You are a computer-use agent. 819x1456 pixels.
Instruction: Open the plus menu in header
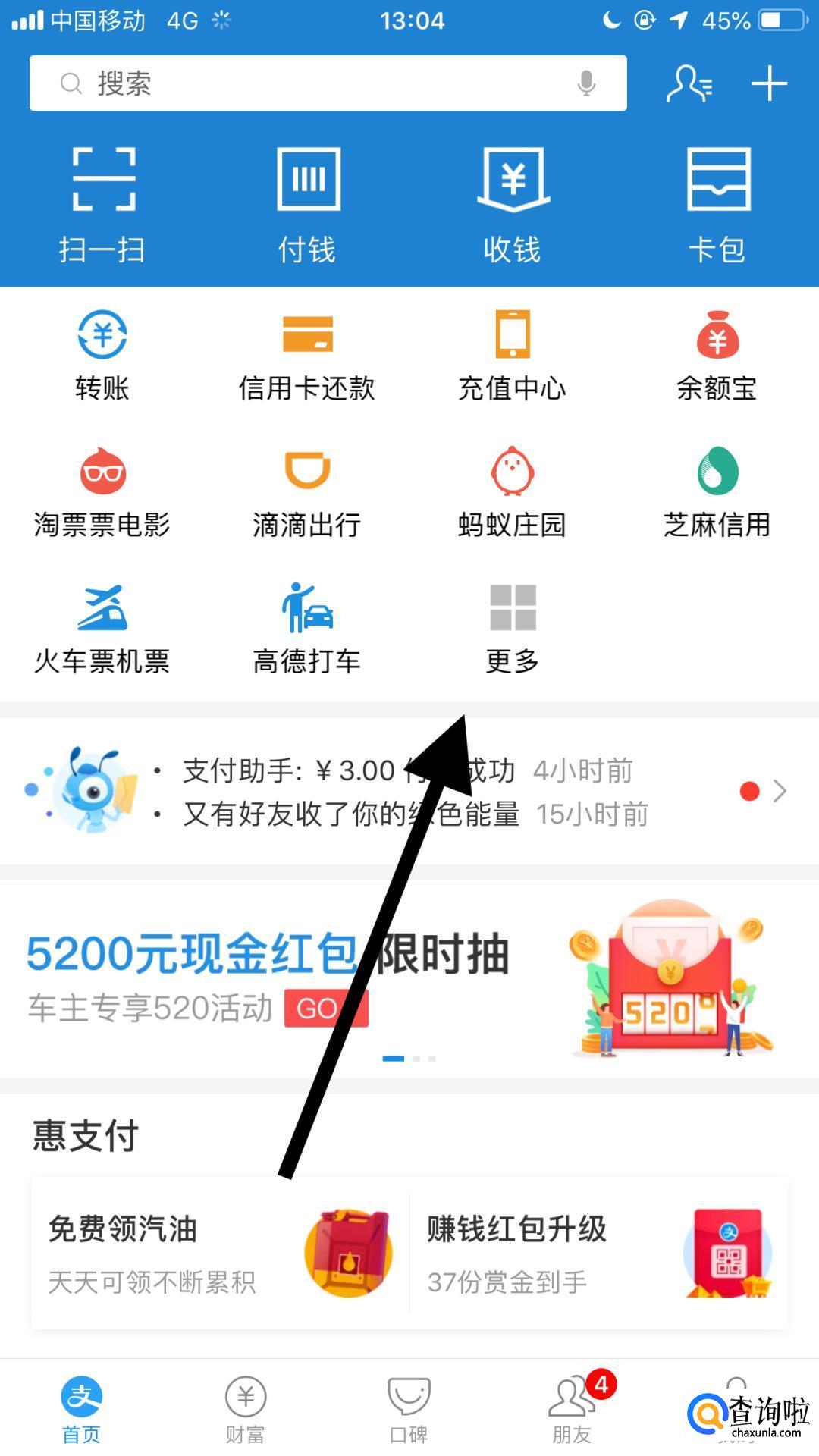(769, 83)
